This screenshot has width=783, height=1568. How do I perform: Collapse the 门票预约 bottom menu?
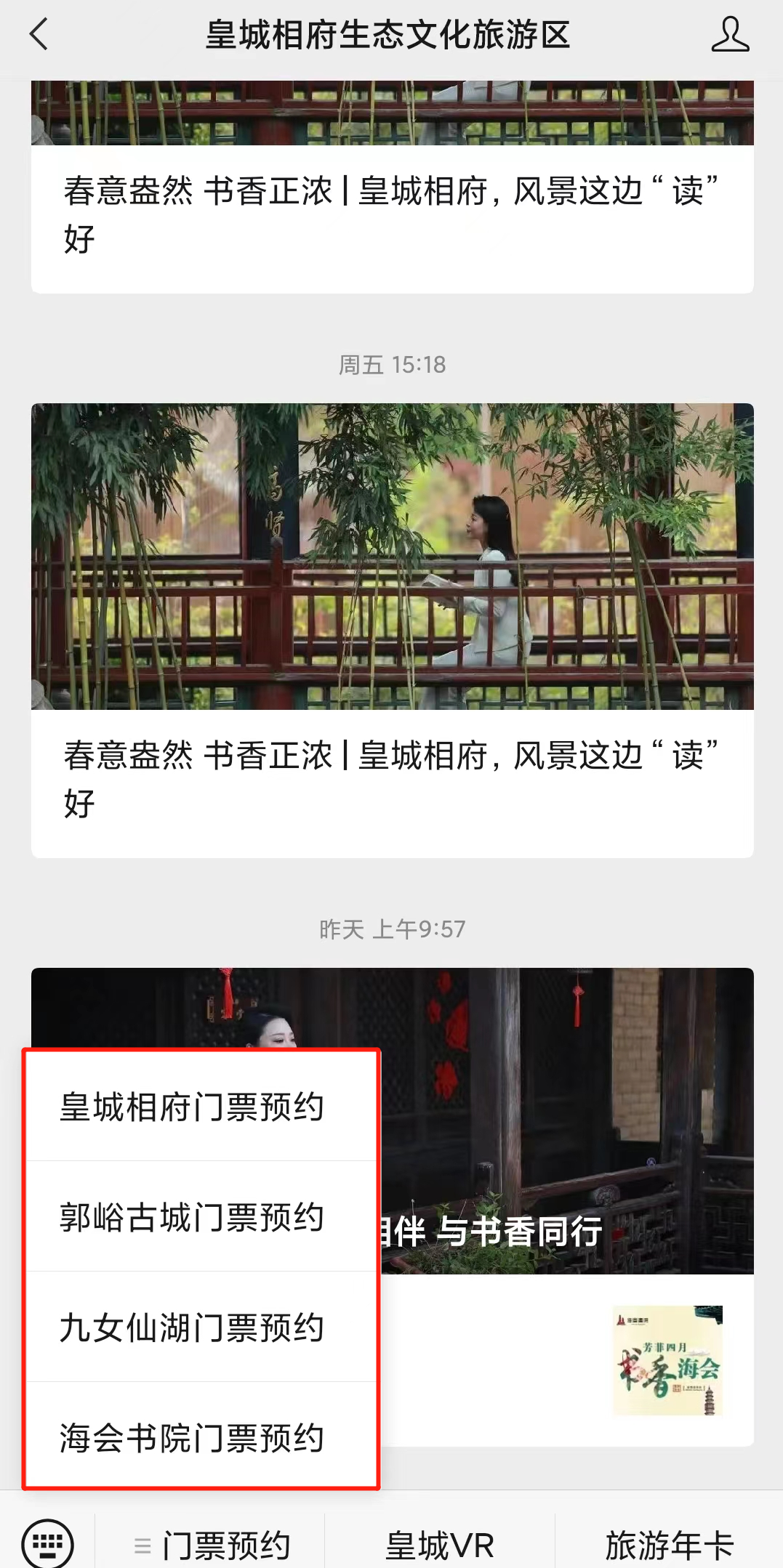click(x=210, y=1545)
